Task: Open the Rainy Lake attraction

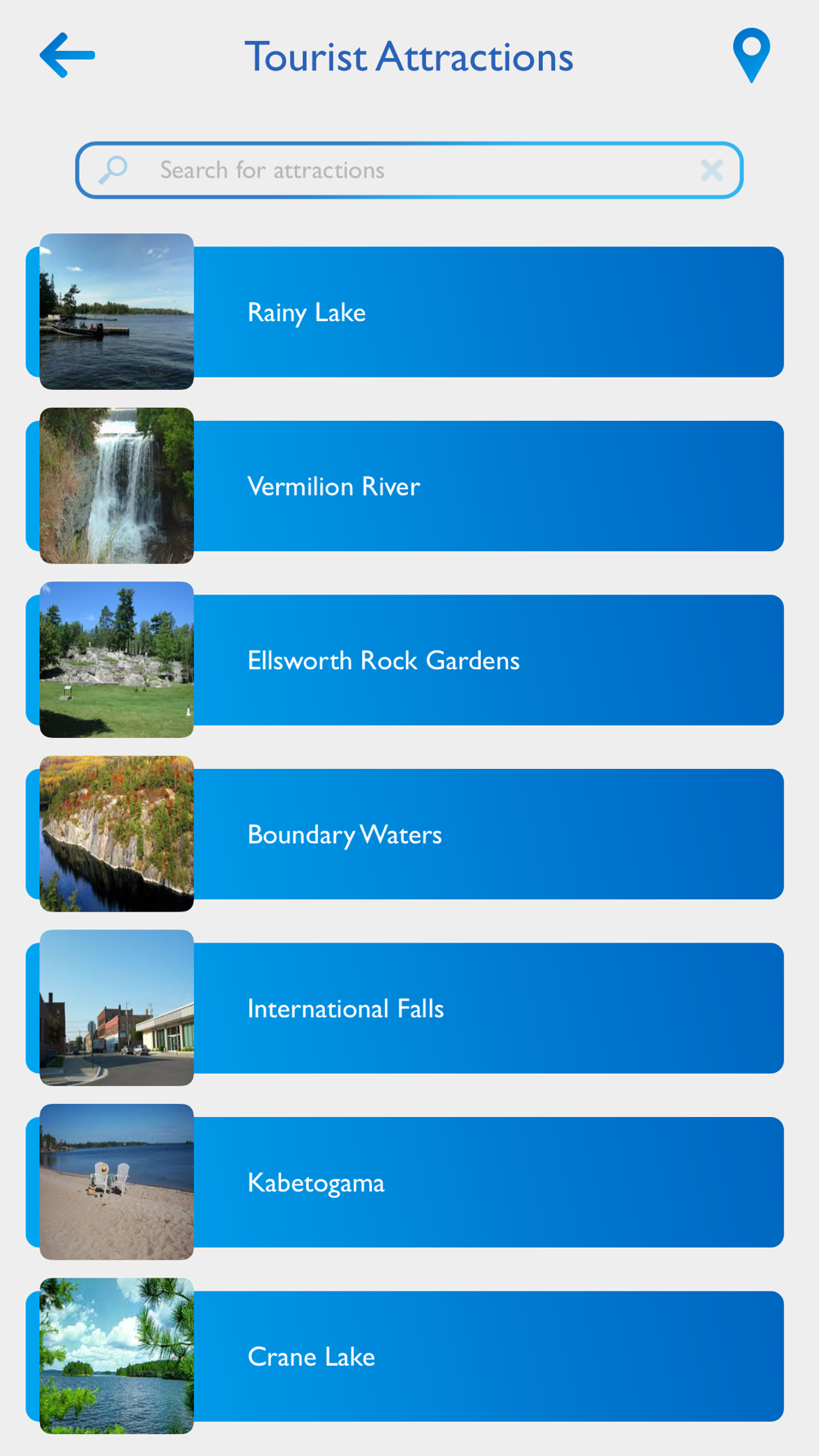Action: point(405,312)
